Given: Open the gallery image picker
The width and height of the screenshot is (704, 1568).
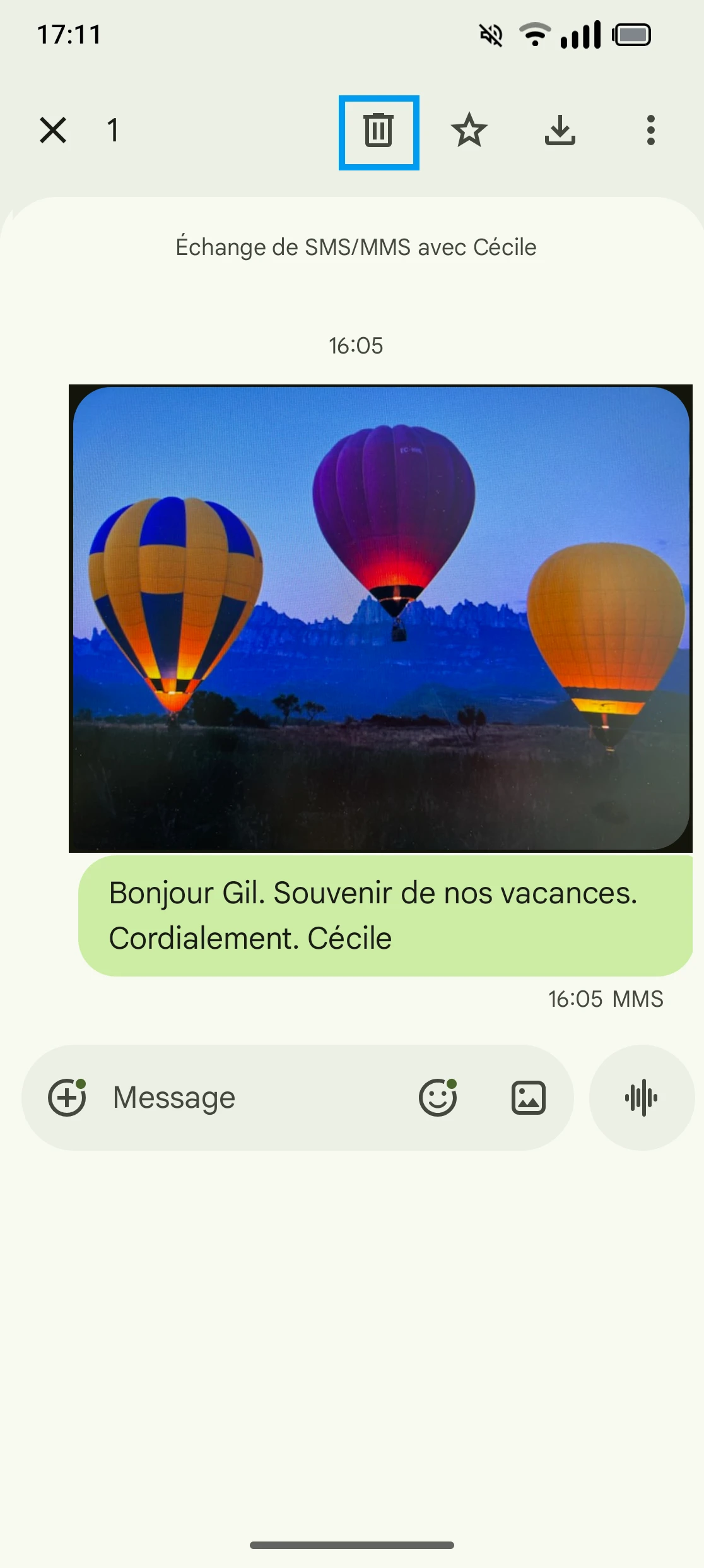Looking at the screenshot, I should (528, 1098).
